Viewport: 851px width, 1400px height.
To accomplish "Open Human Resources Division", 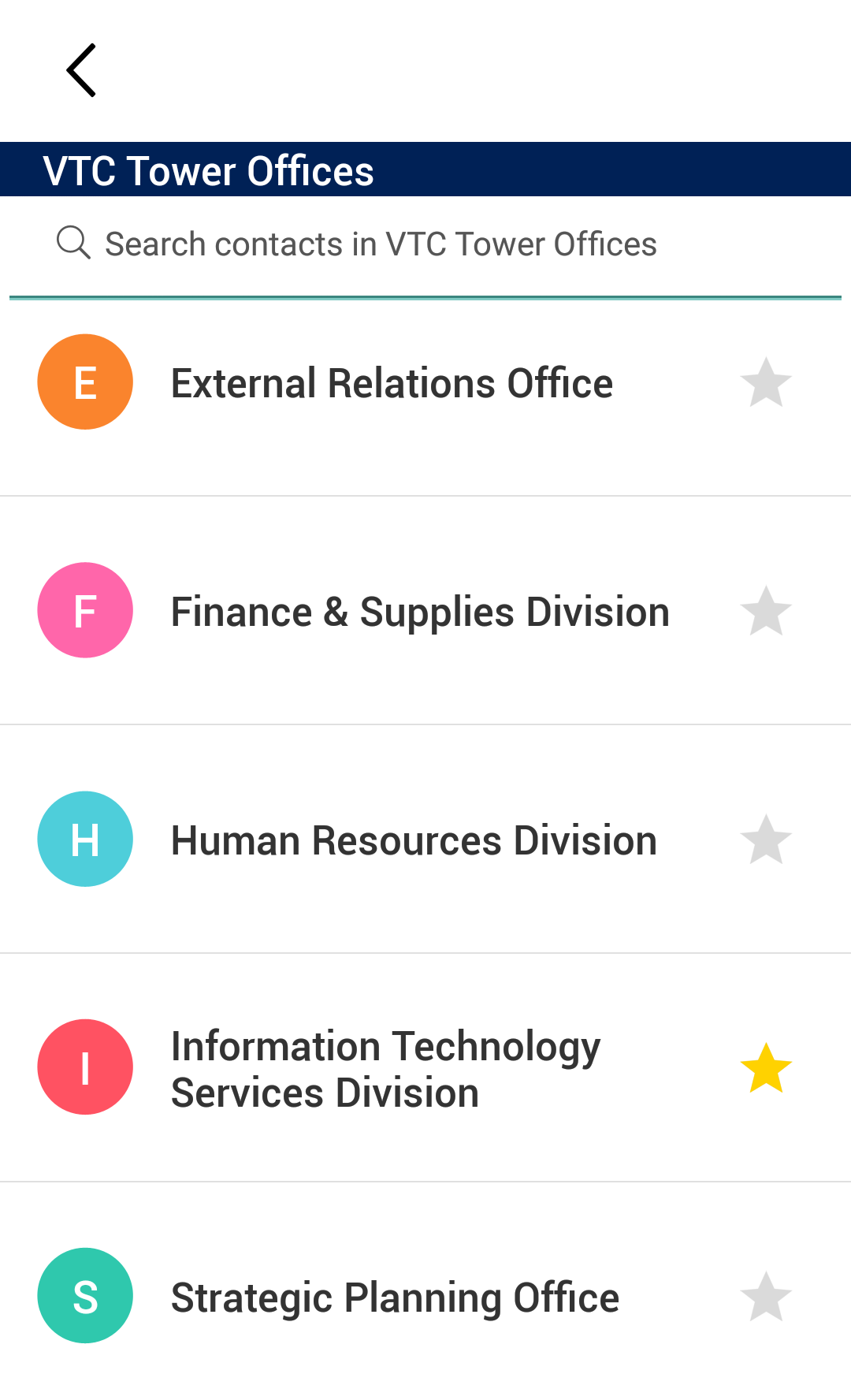I will (x=425, y=840).
